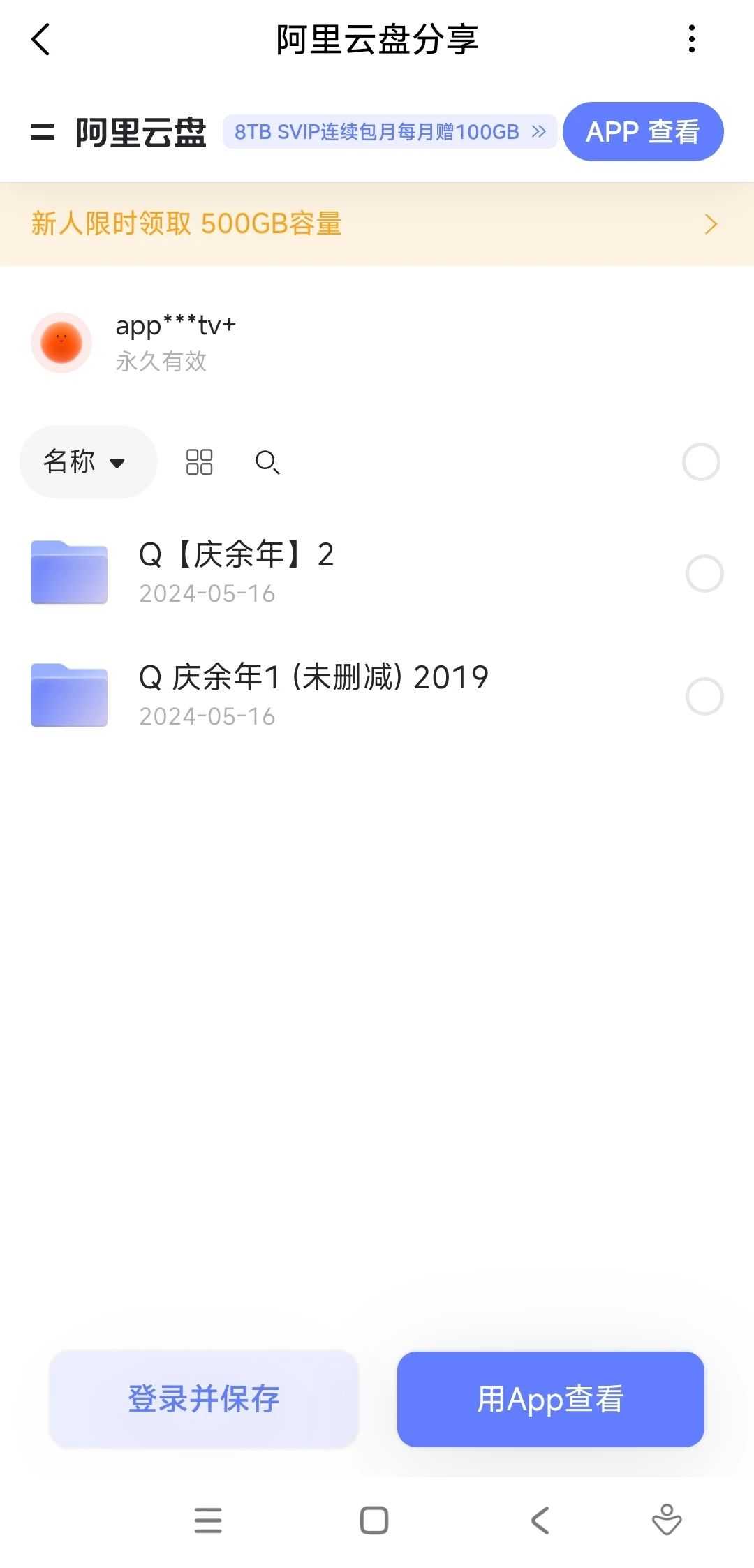Tap 用App查看 to view in app

pyautogui.click(x=551, y=1399)
